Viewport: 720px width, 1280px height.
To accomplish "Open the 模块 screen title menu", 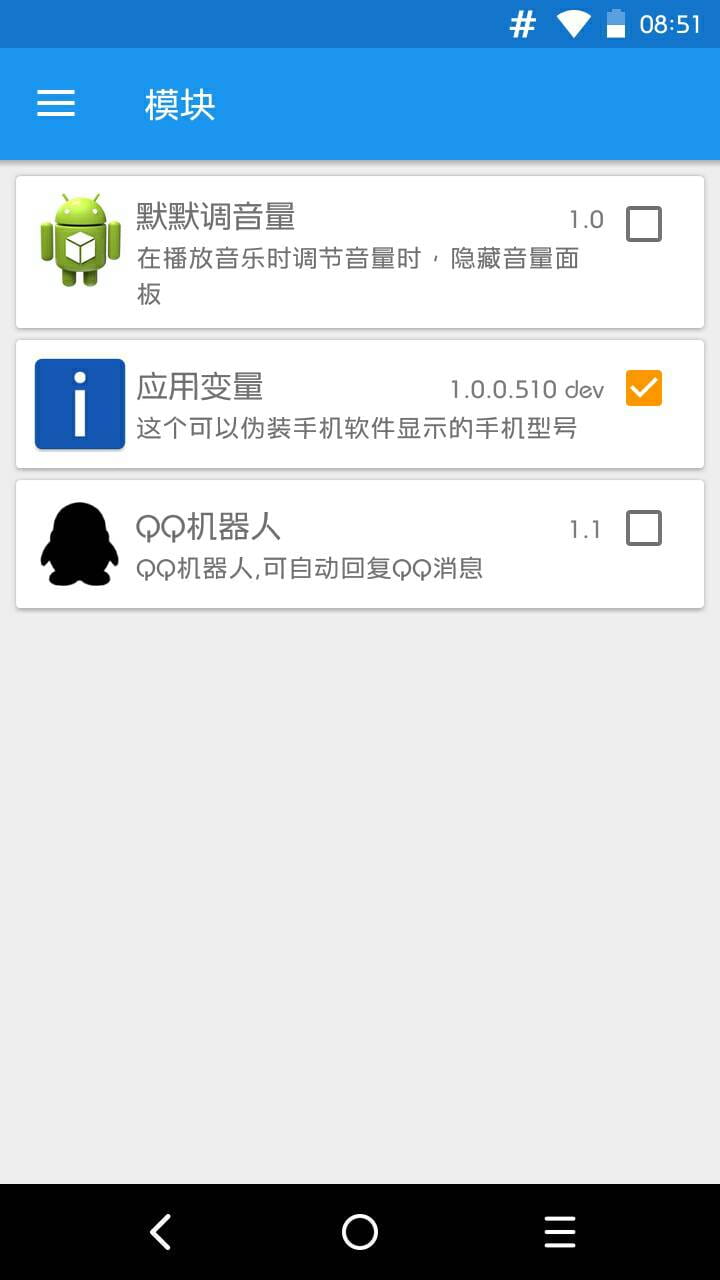I will (180, 104).
